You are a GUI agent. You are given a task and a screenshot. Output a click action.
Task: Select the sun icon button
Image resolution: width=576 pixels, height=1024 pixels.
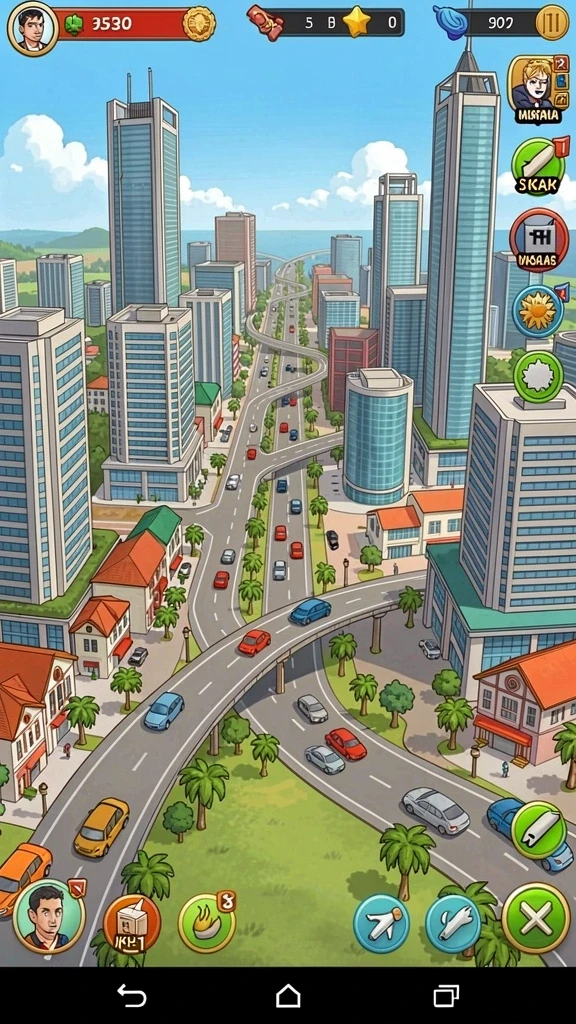[x=538, y=311]
